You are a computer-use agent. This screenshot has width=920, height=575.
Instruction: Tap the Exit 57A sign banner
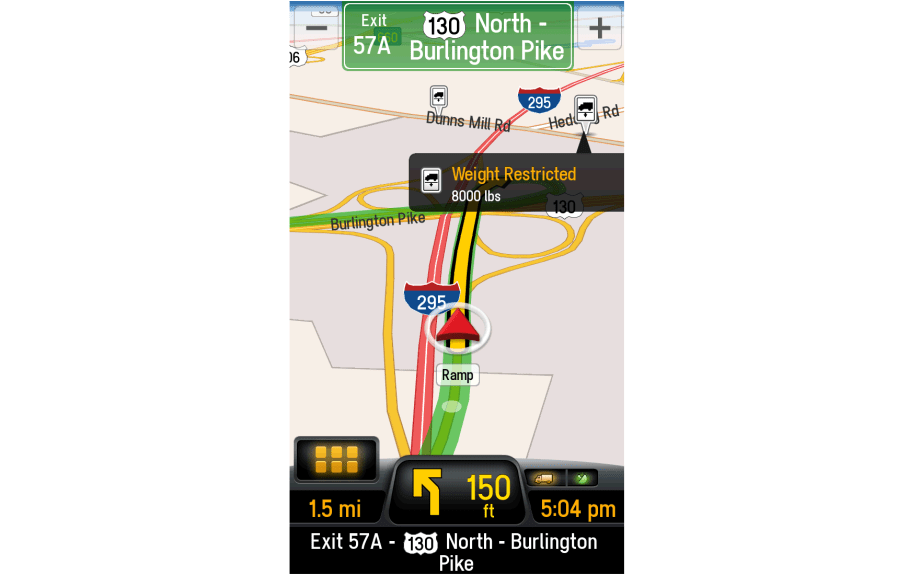pos(458,36)
